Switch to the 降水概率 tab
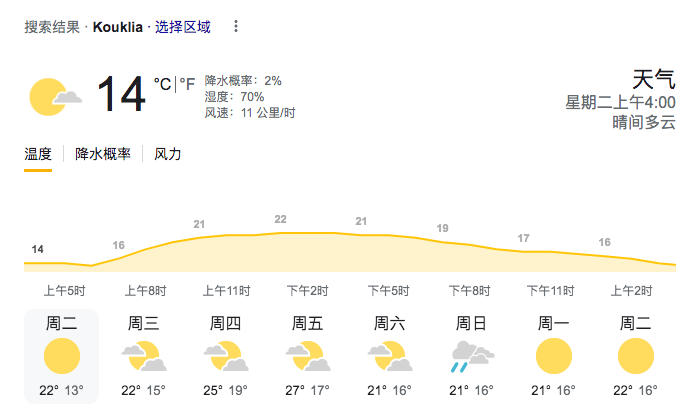This screenshot has height=420, width=700. point(104,154)
